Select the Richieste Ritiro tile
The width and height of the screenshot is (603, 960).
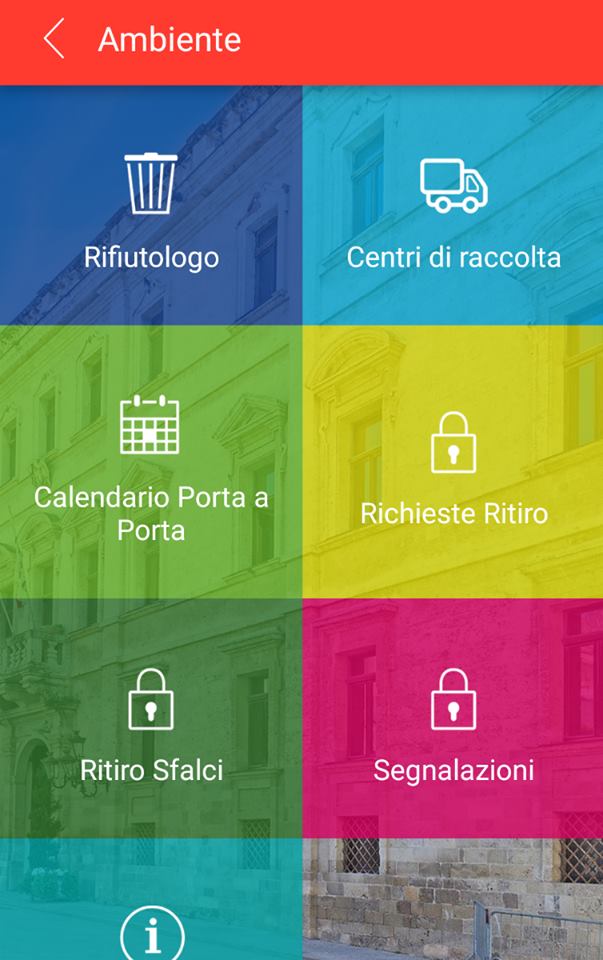(x=453, y=464)
